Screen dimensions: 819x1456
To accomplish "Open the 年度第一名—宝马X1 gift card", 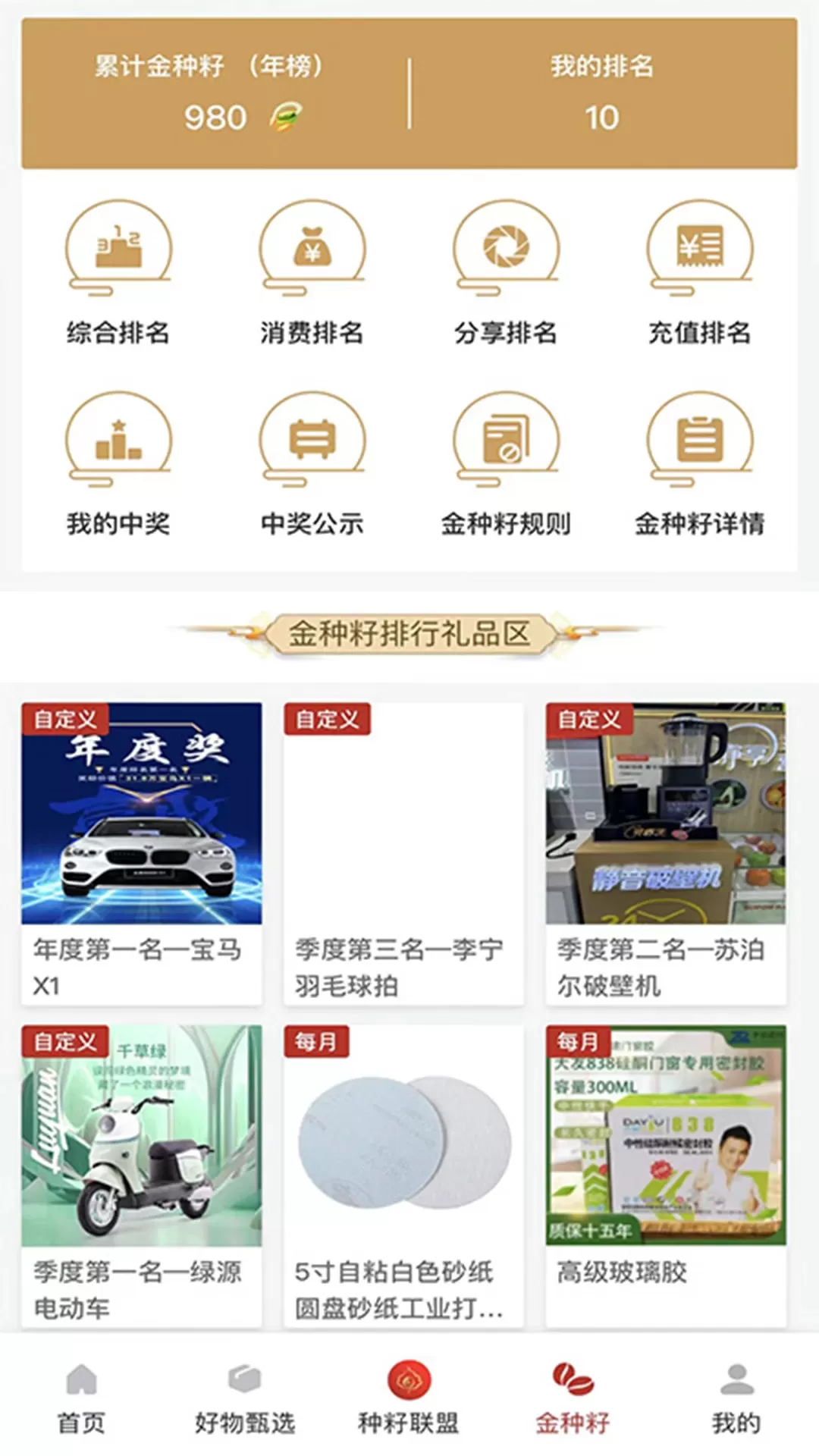I will [142, 854].
